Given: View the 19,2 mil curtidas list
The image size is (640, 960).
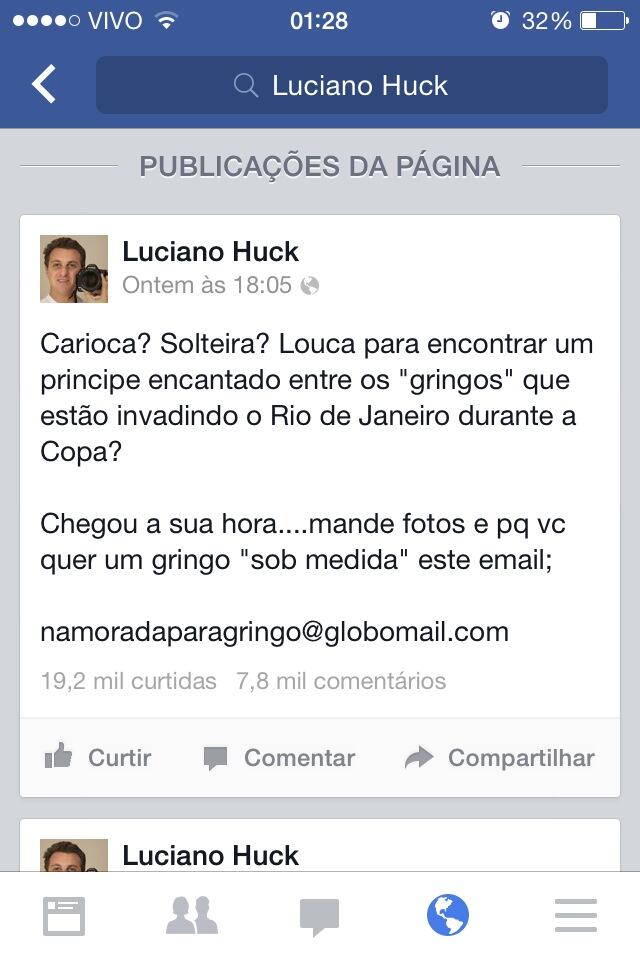Looking at the screenshot, I should click(128, 681).
